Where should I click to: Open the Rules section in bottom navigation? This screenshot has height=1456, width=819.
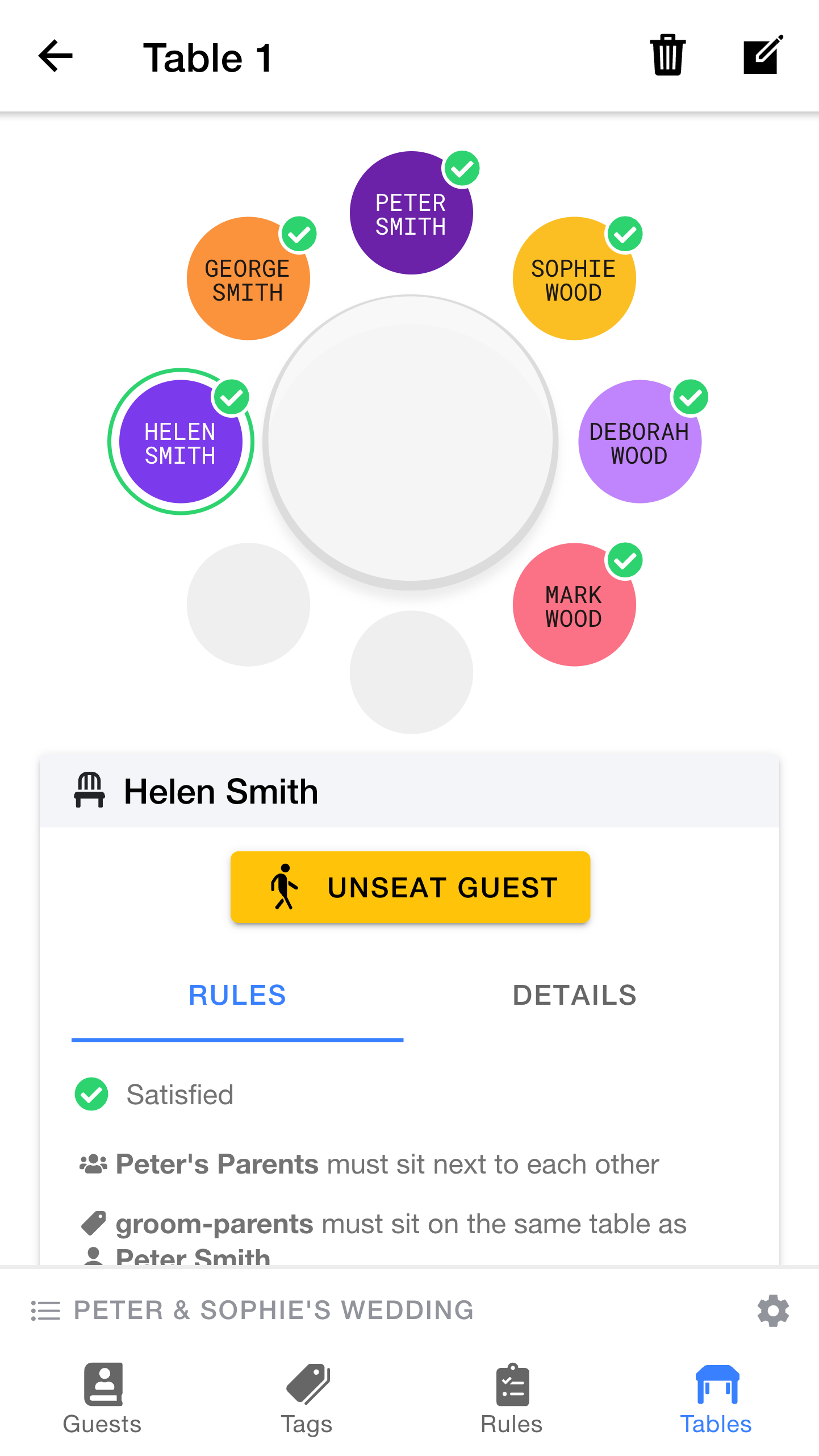(512, 1398)
